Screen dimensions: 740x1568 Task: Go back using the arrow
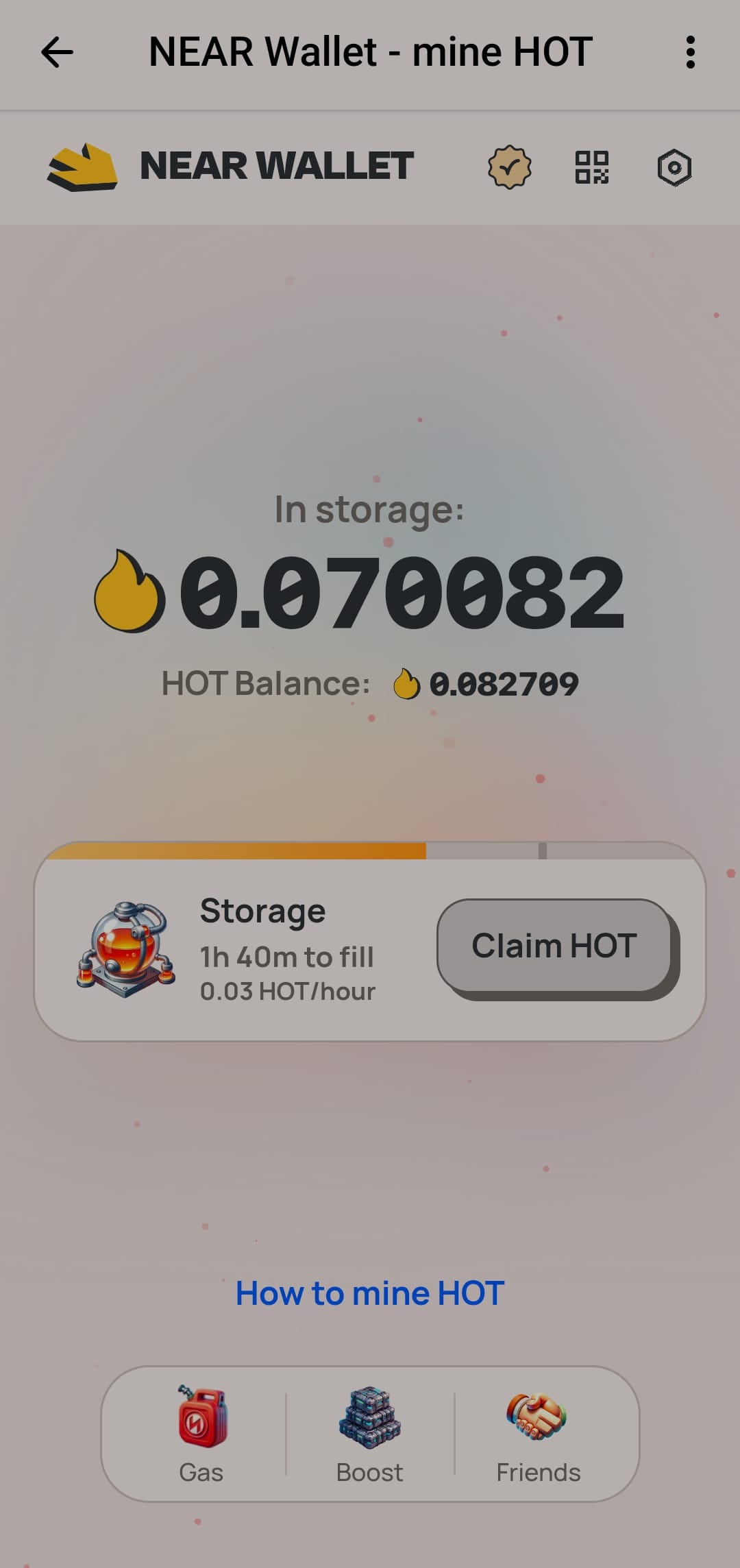(x=57, y=53)
